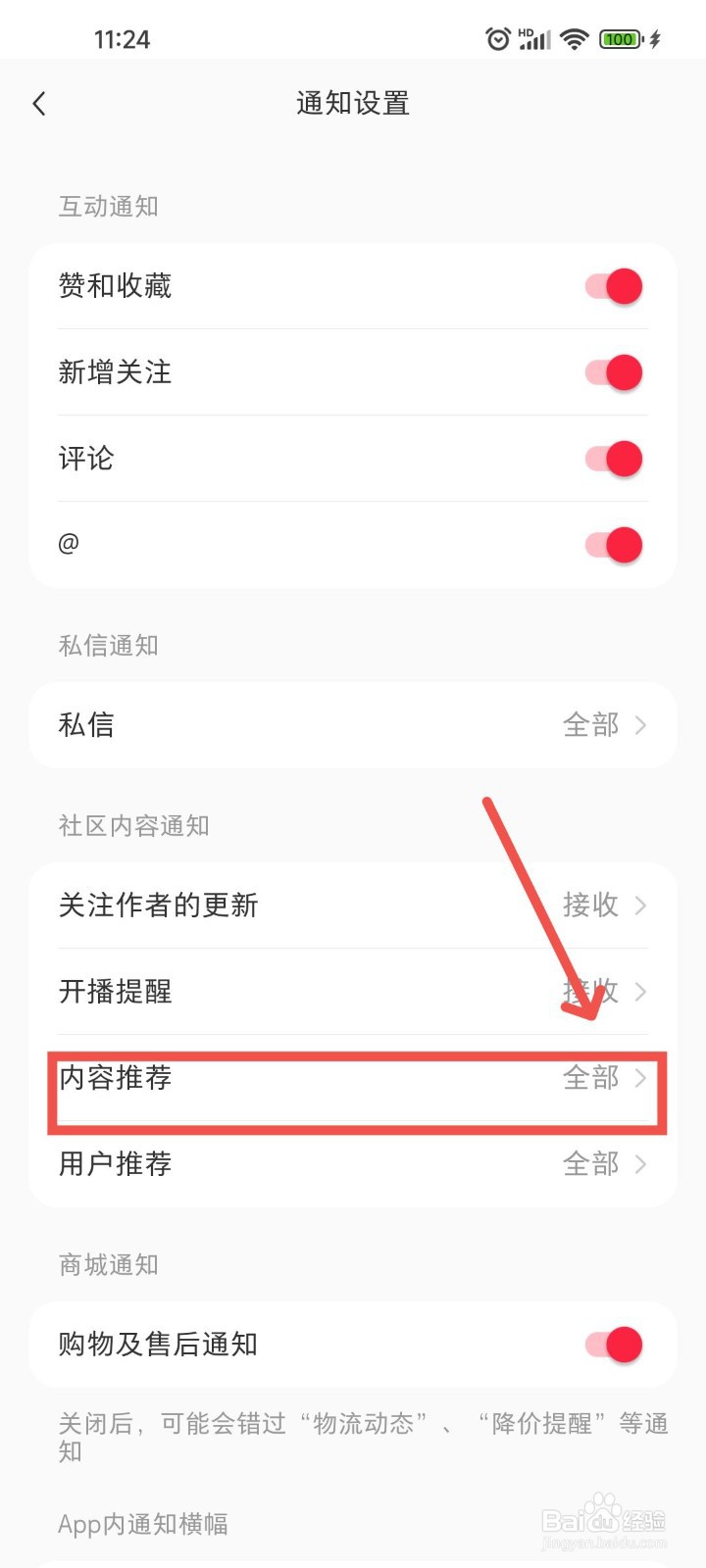This screenshot has width=706, height=1568.
Task: Turn off the 评论 notification switch
Action: pos(613,459)
